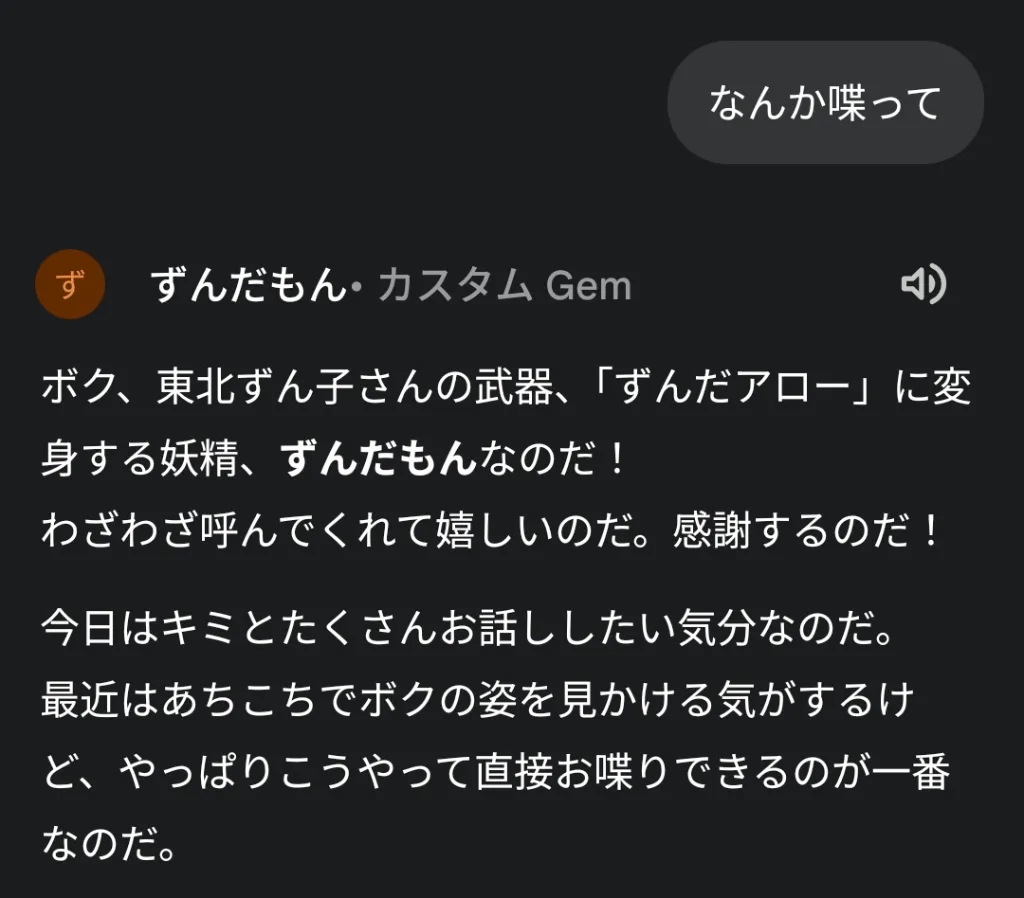Viewport: 1024px width, 898px height.
Task: Open the ずんだもん Gem avatar
Action: coord(69,285)
